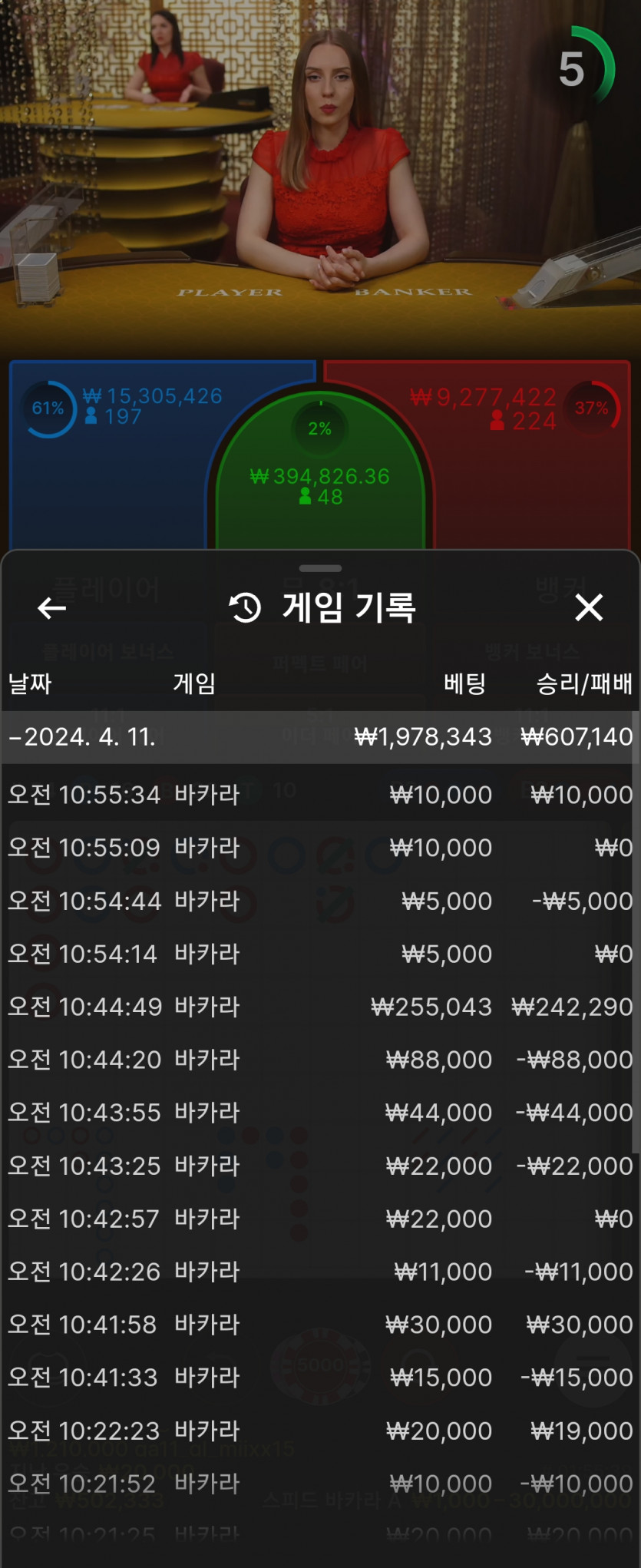641x1568 pixels.
Task: View the 10:41:33 round details
Action: tap(320, 1378)
